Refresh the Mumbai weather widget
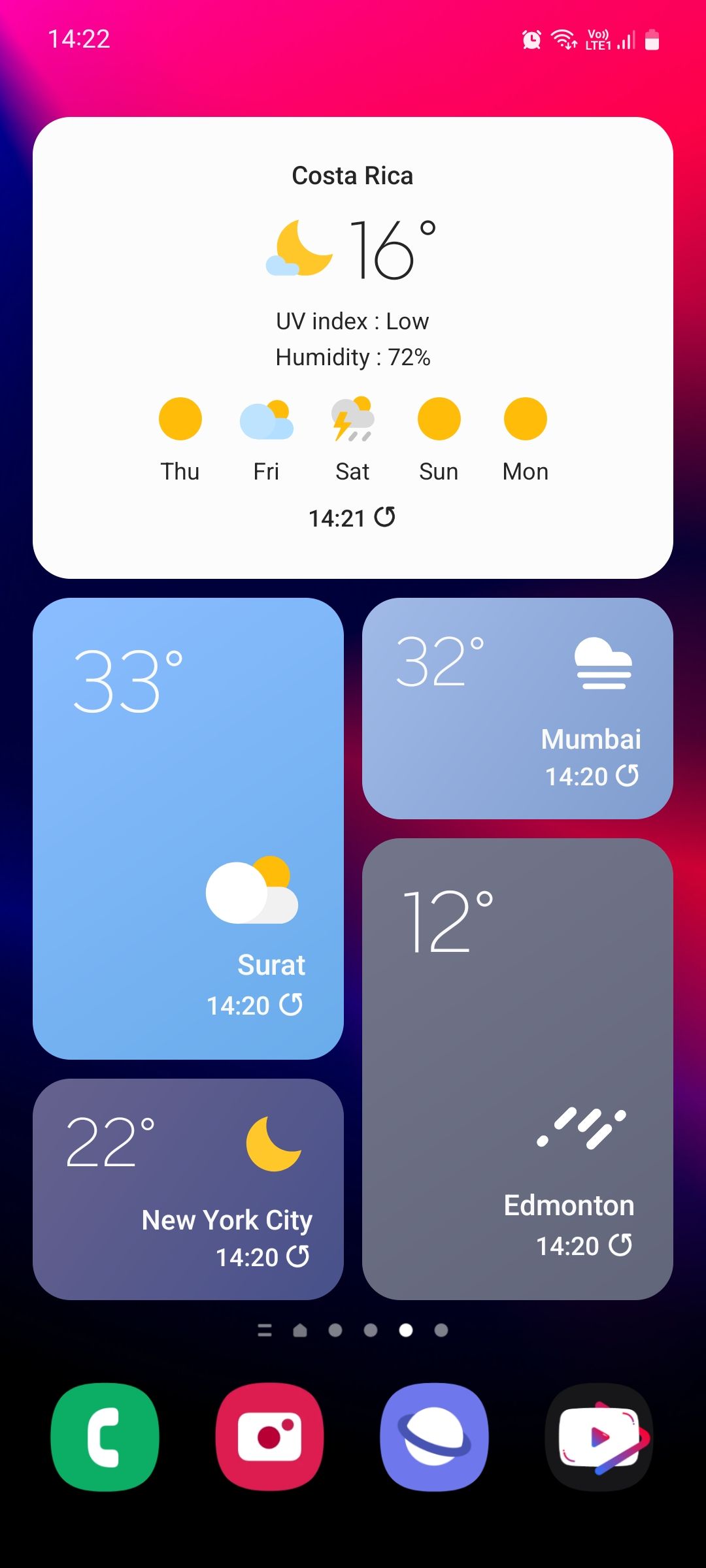 pyautogui.click(x=629, y=777)
